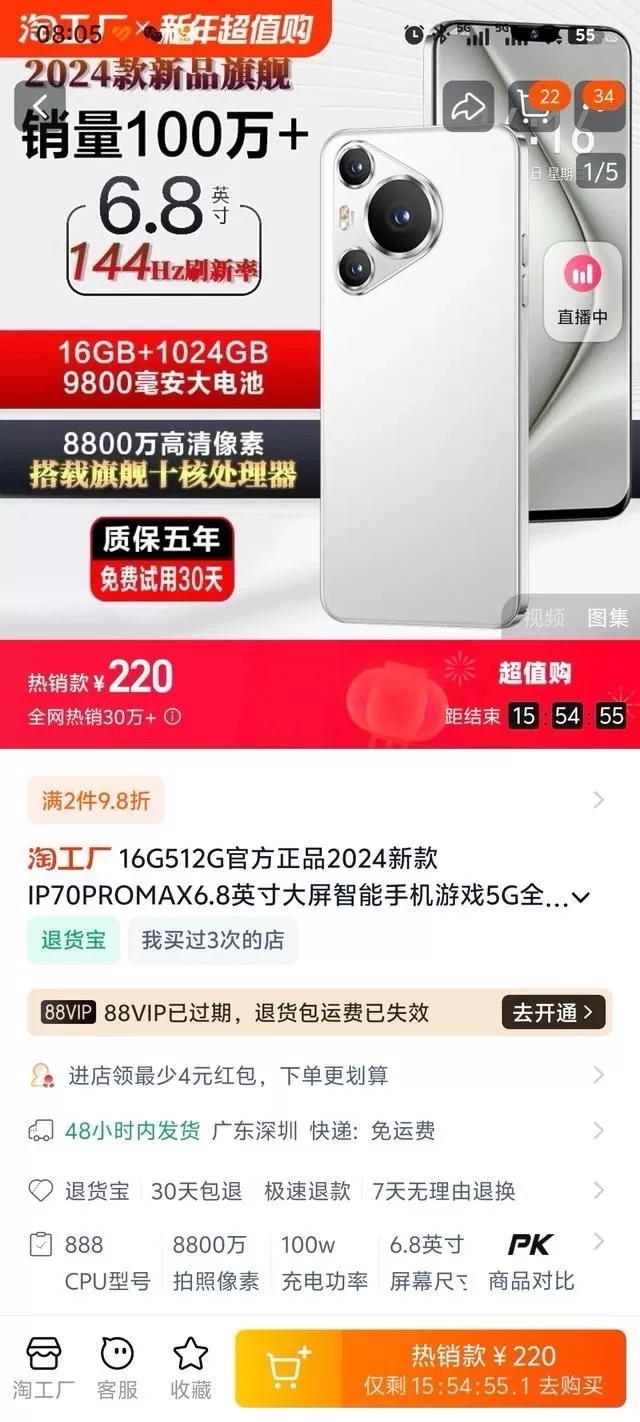The height and width of the screenshot is (1422, 640).
Task: Open the 满2件9.8折 discount details
Action: click(x=96, y=800)
